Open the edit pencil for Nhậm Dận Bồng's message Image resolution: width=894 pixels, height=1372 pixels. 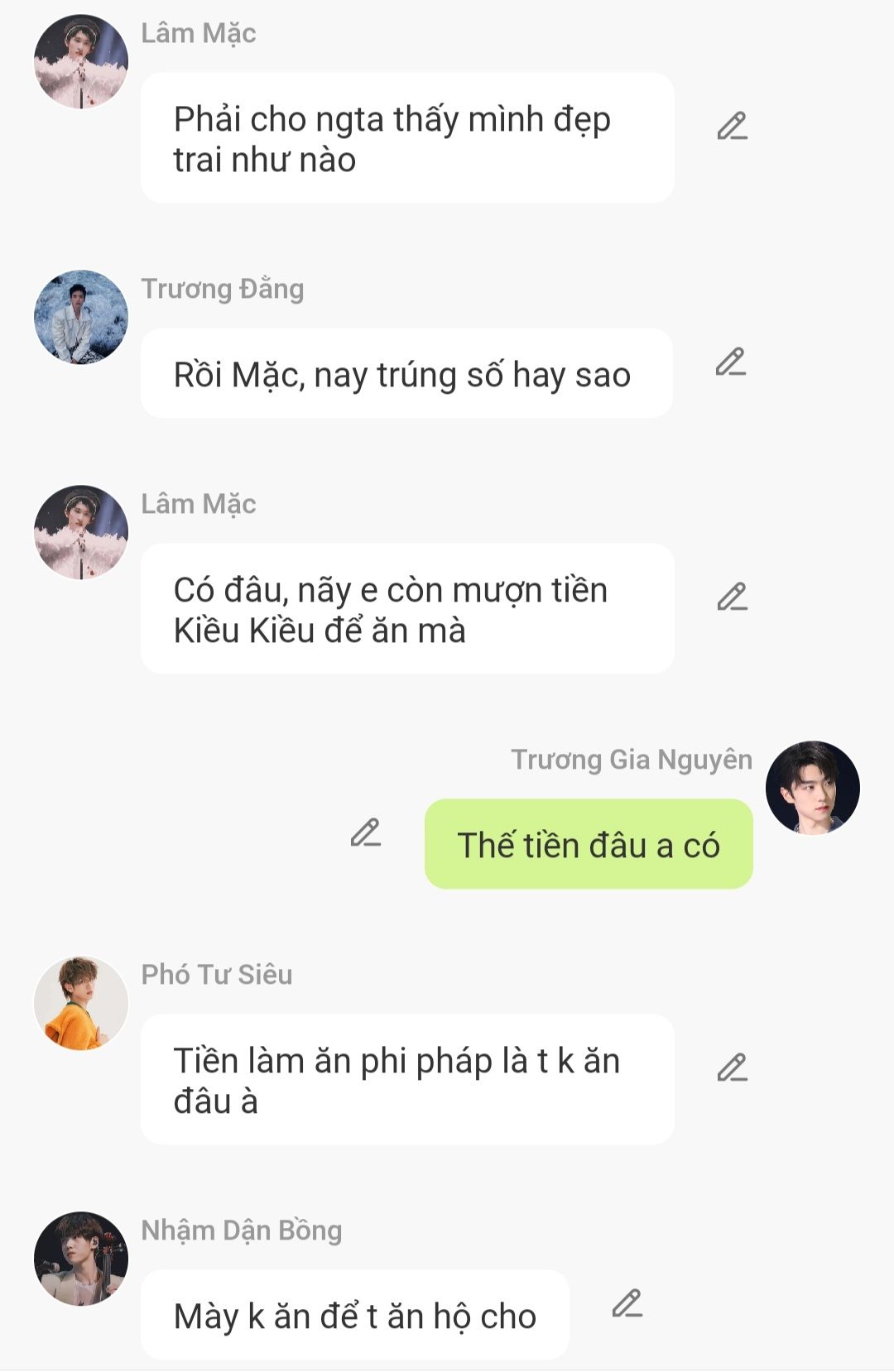(x=627, y=1303)
